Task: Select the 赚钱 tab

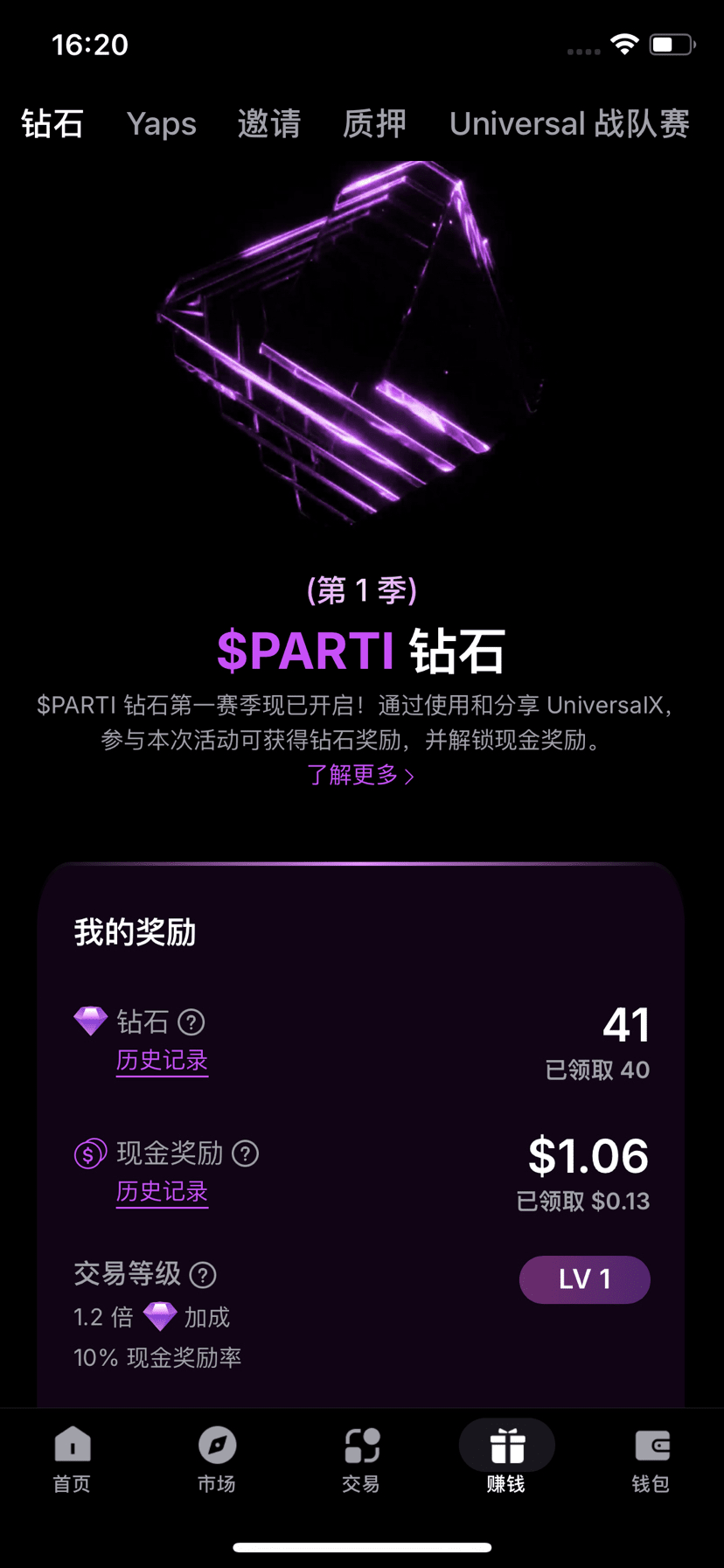Action: point(506,1457)
